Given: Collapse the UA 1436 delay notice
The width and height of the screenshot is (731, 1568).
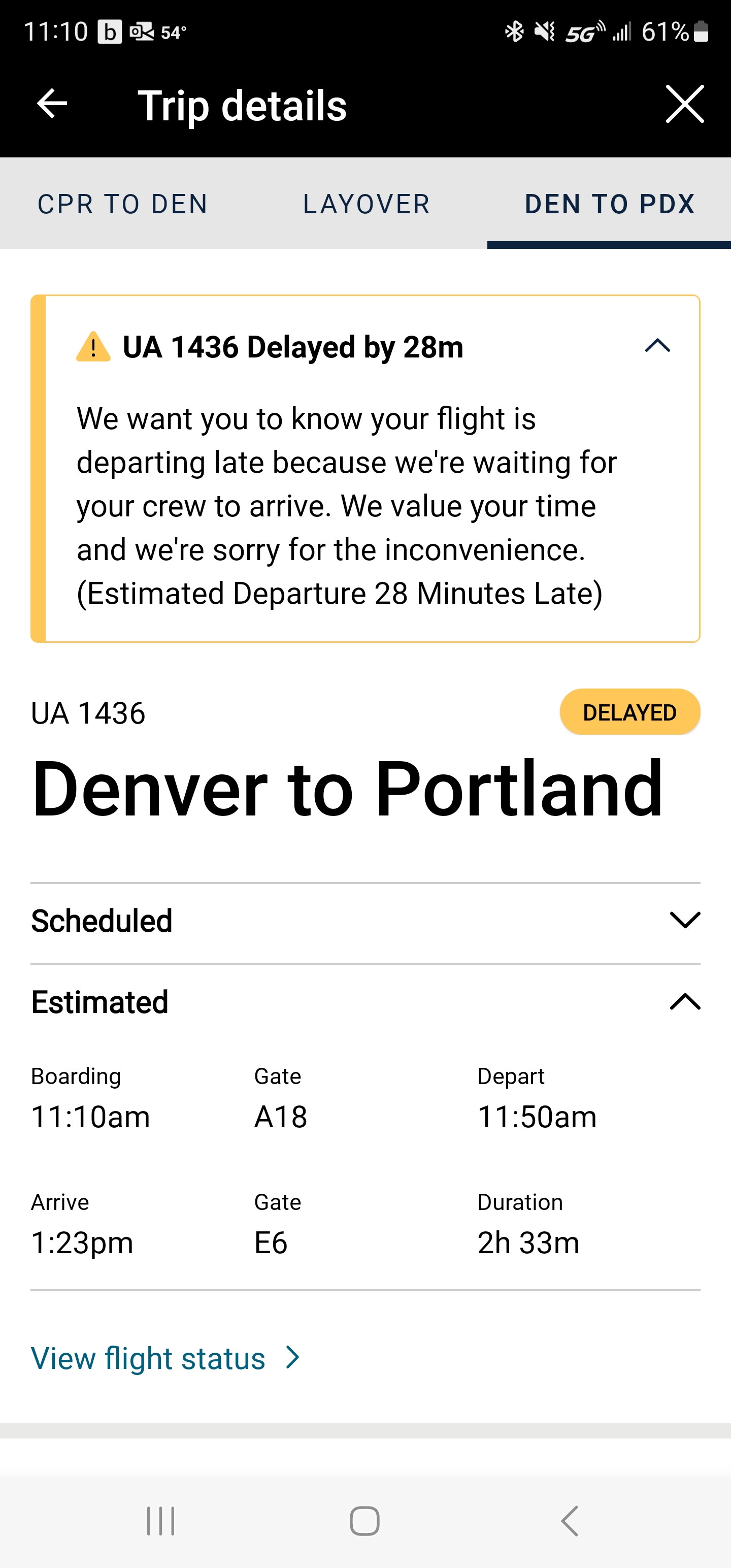Looking at the screenshot, I should coord(657,346).
